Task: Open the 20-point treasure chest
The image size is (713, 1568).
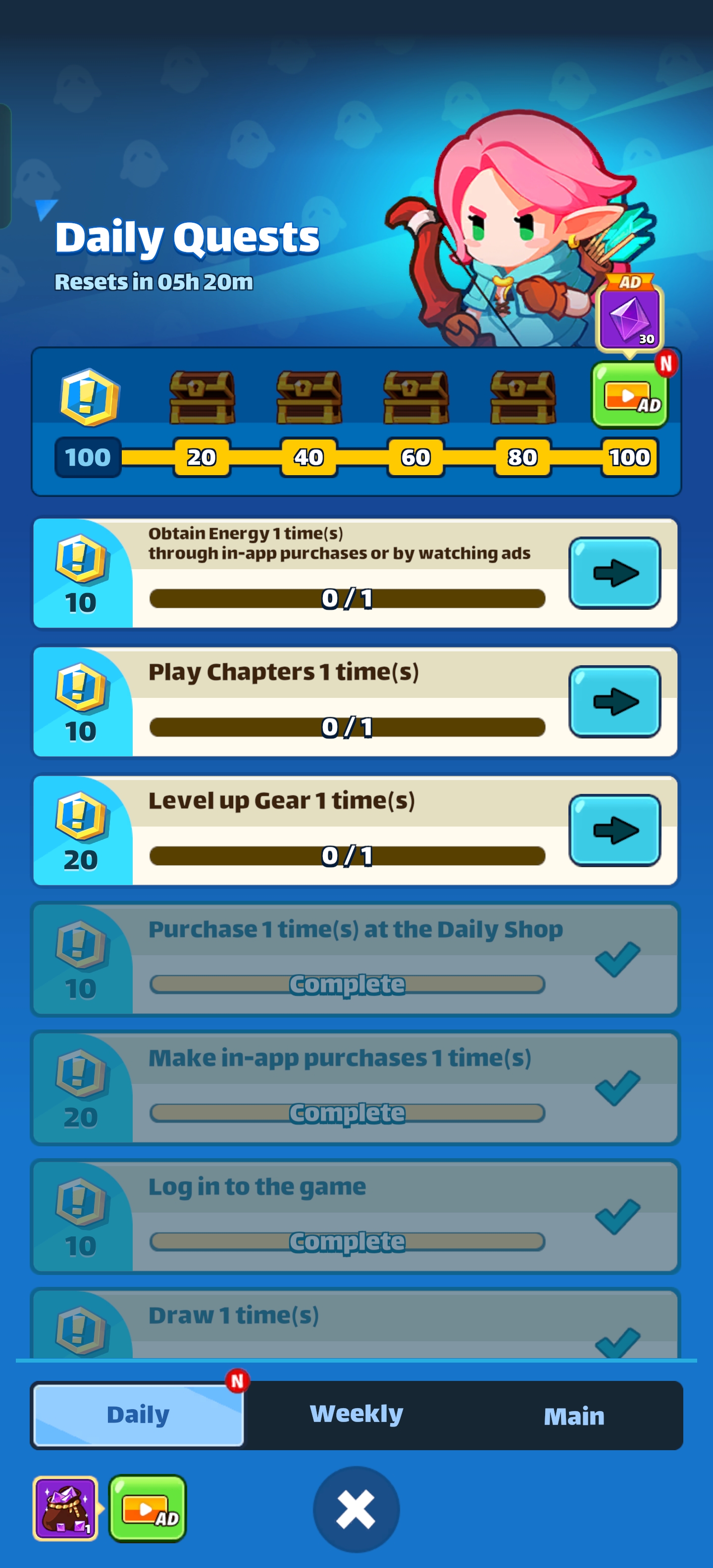Action: [x=202, y=397]
